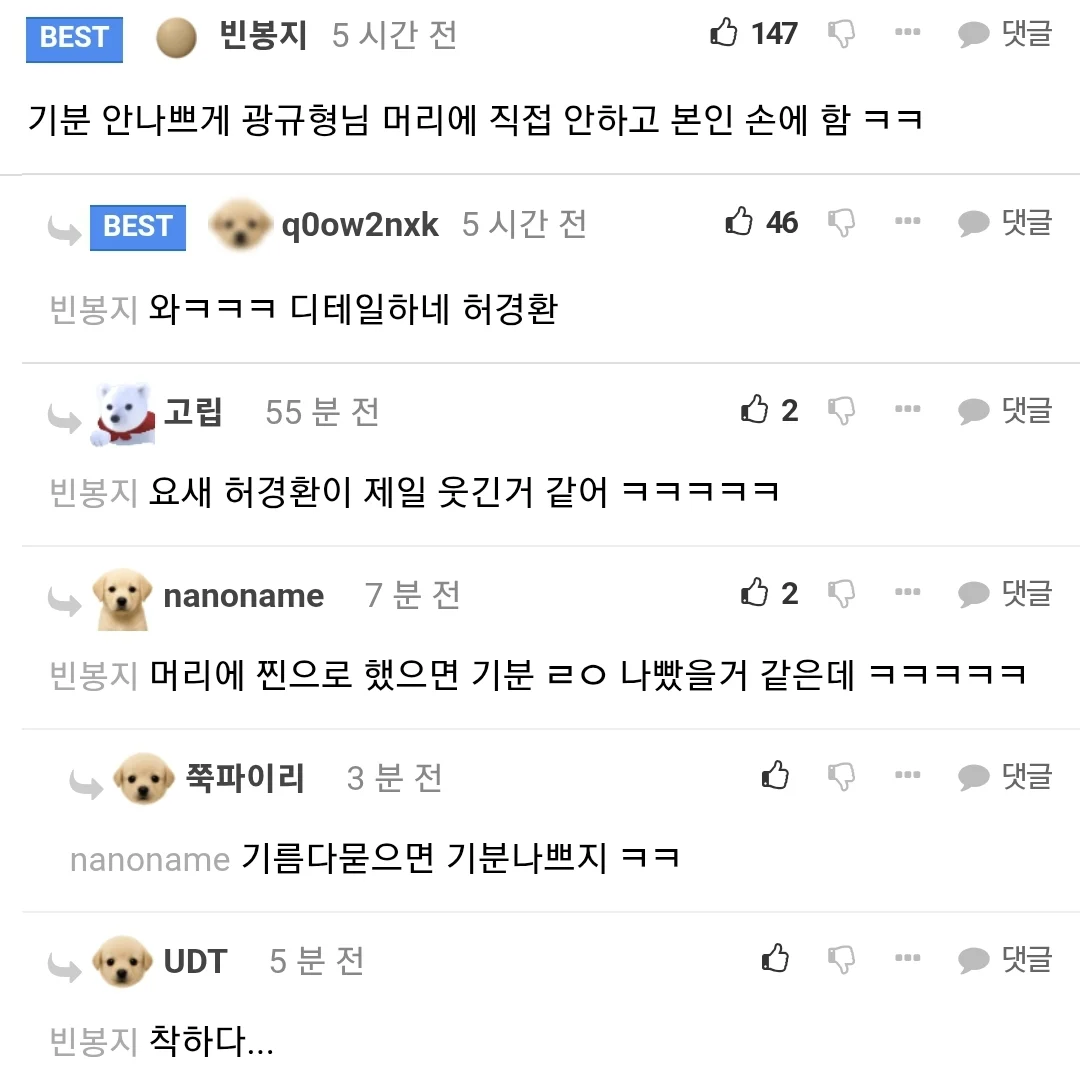
Task: Like UDT's comment
Action: [775, 960]
